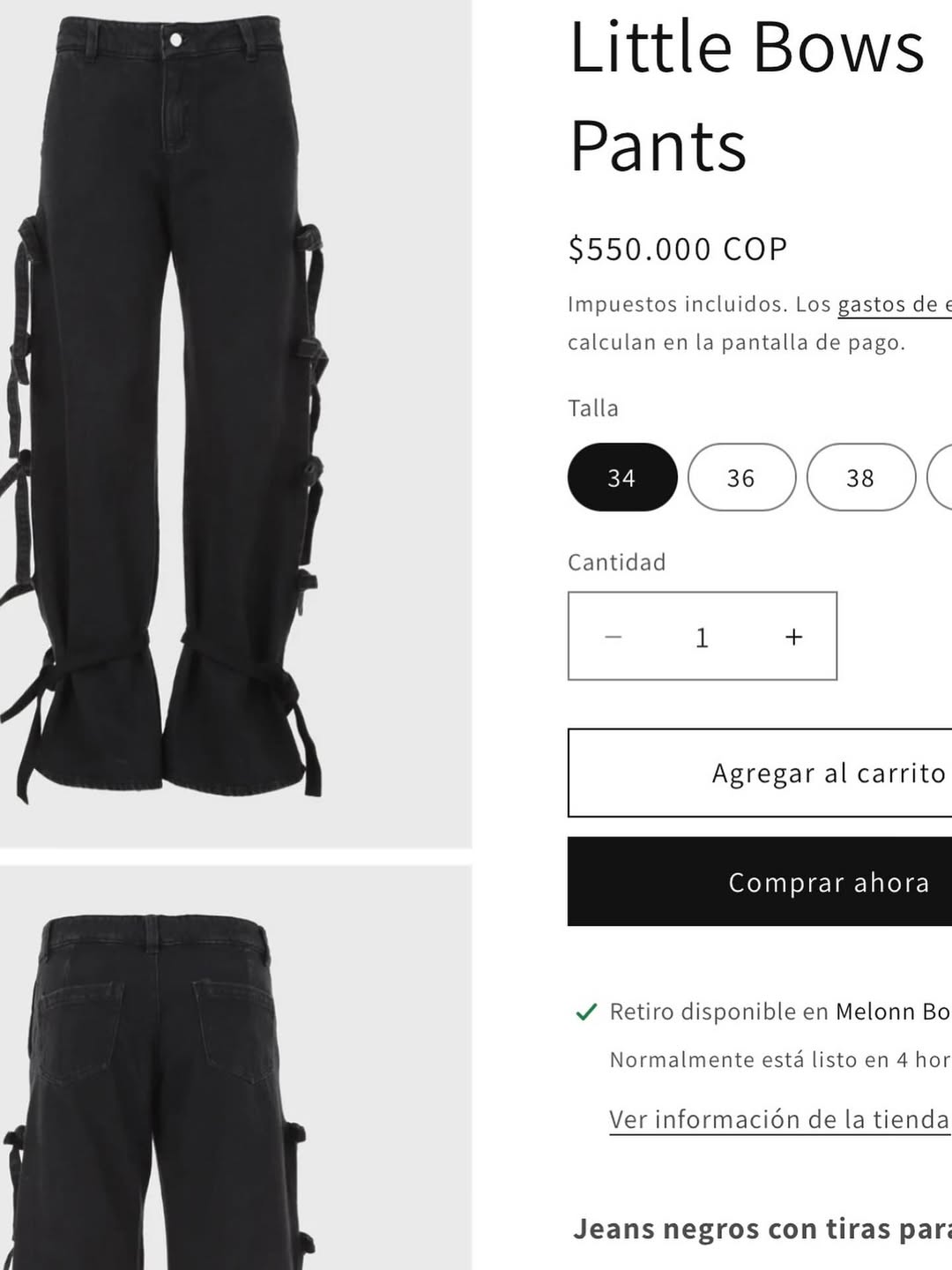Click the Talla section label
Viewport: 952px width, 1270px height.
pos(592,407)
